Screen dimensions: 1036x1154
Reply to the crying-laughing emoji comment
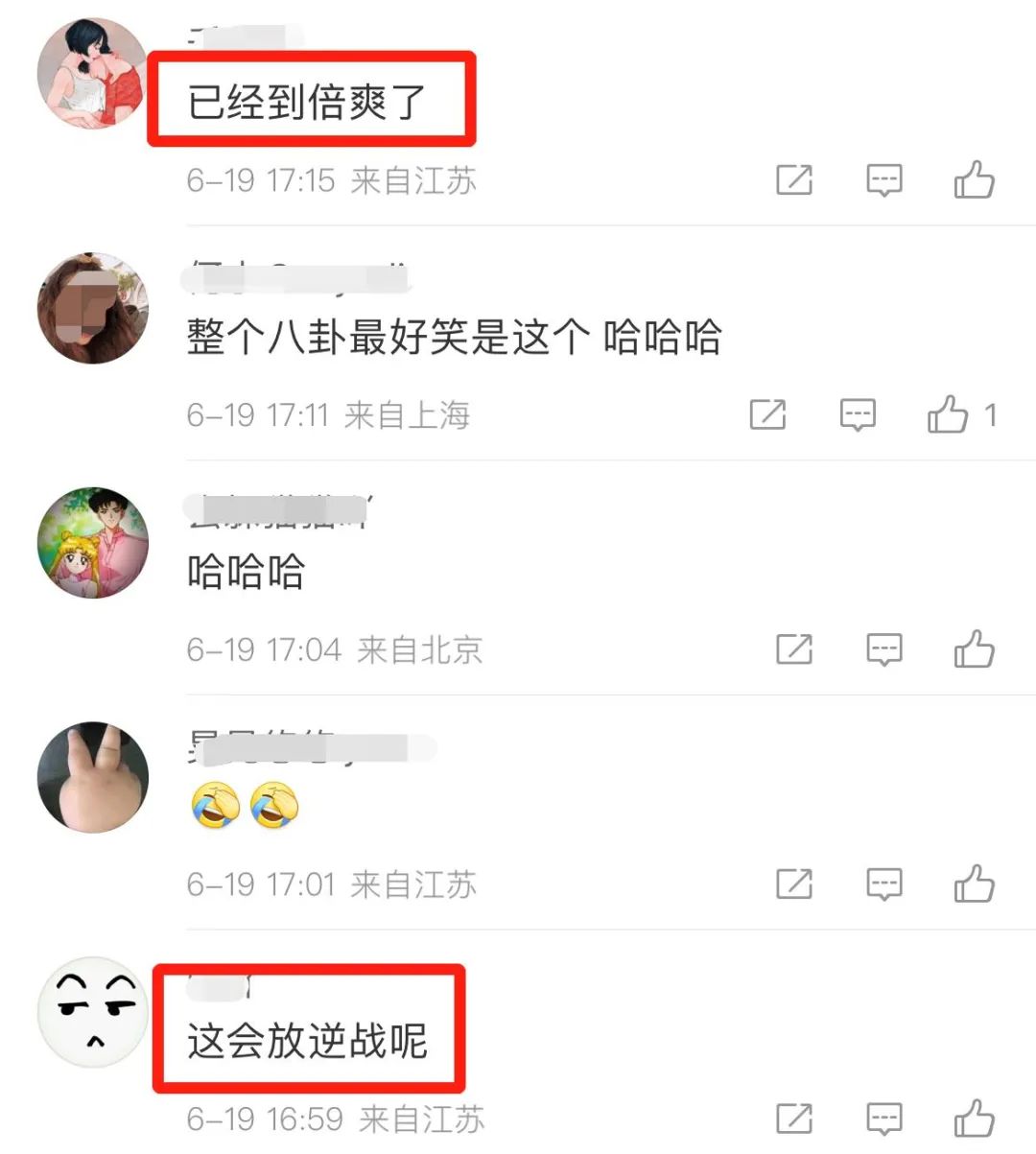(x=883, y=883)
